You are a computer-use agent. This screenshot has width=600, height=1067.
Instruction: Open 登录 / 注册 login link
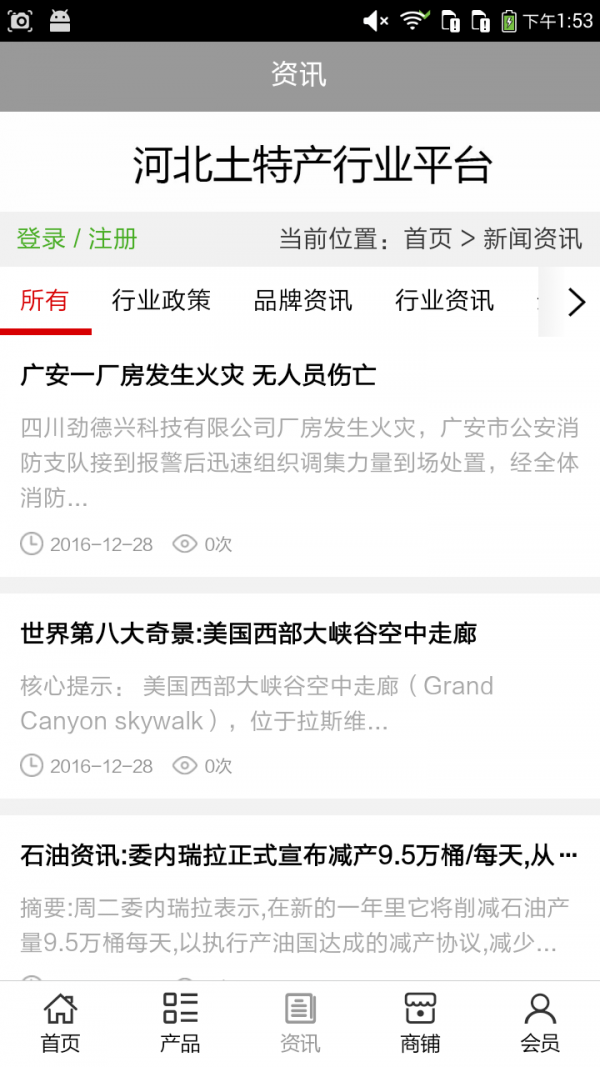(x=77, y=239)
